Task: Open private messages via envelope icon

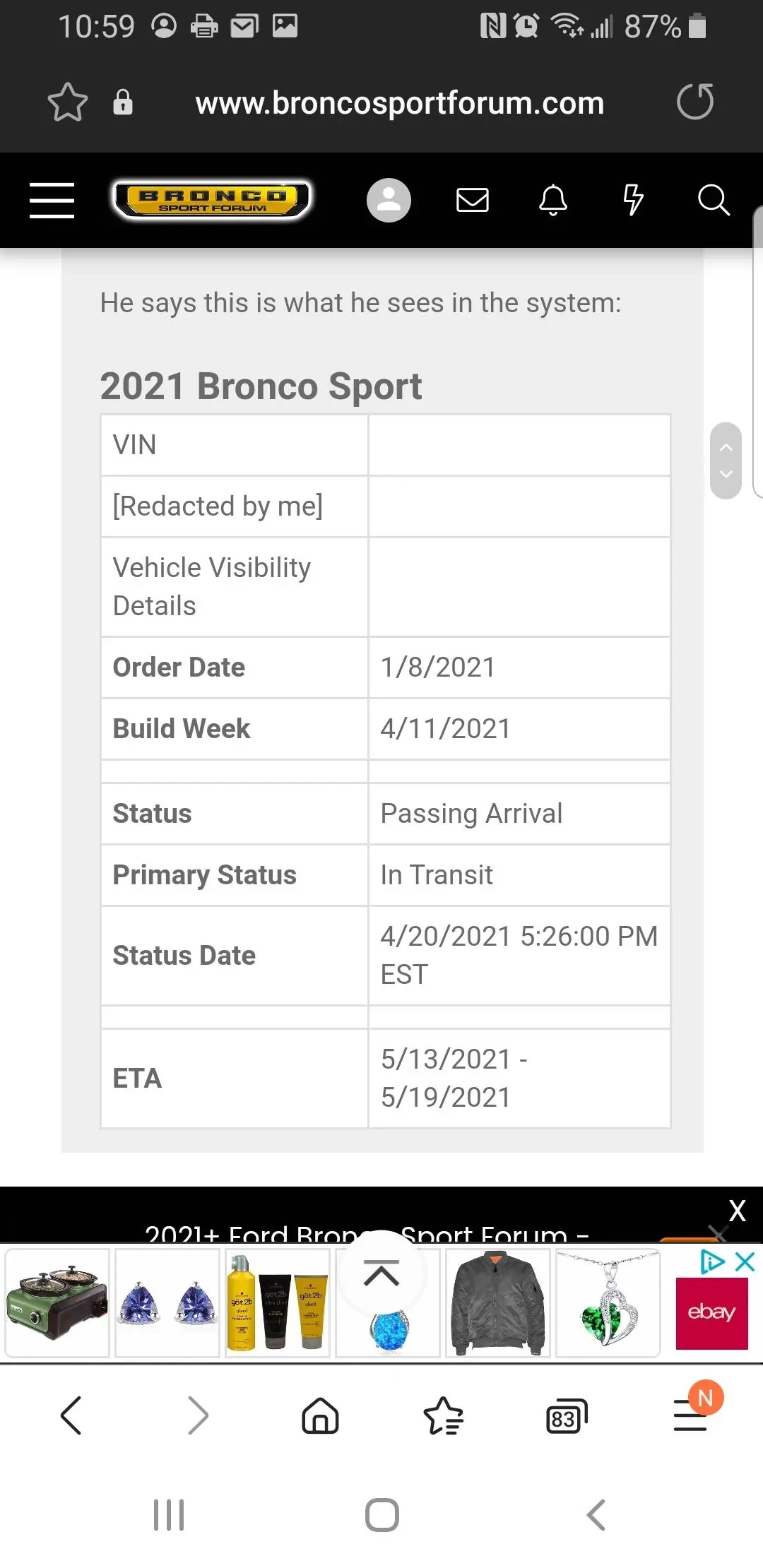Action: pos(471,201)
